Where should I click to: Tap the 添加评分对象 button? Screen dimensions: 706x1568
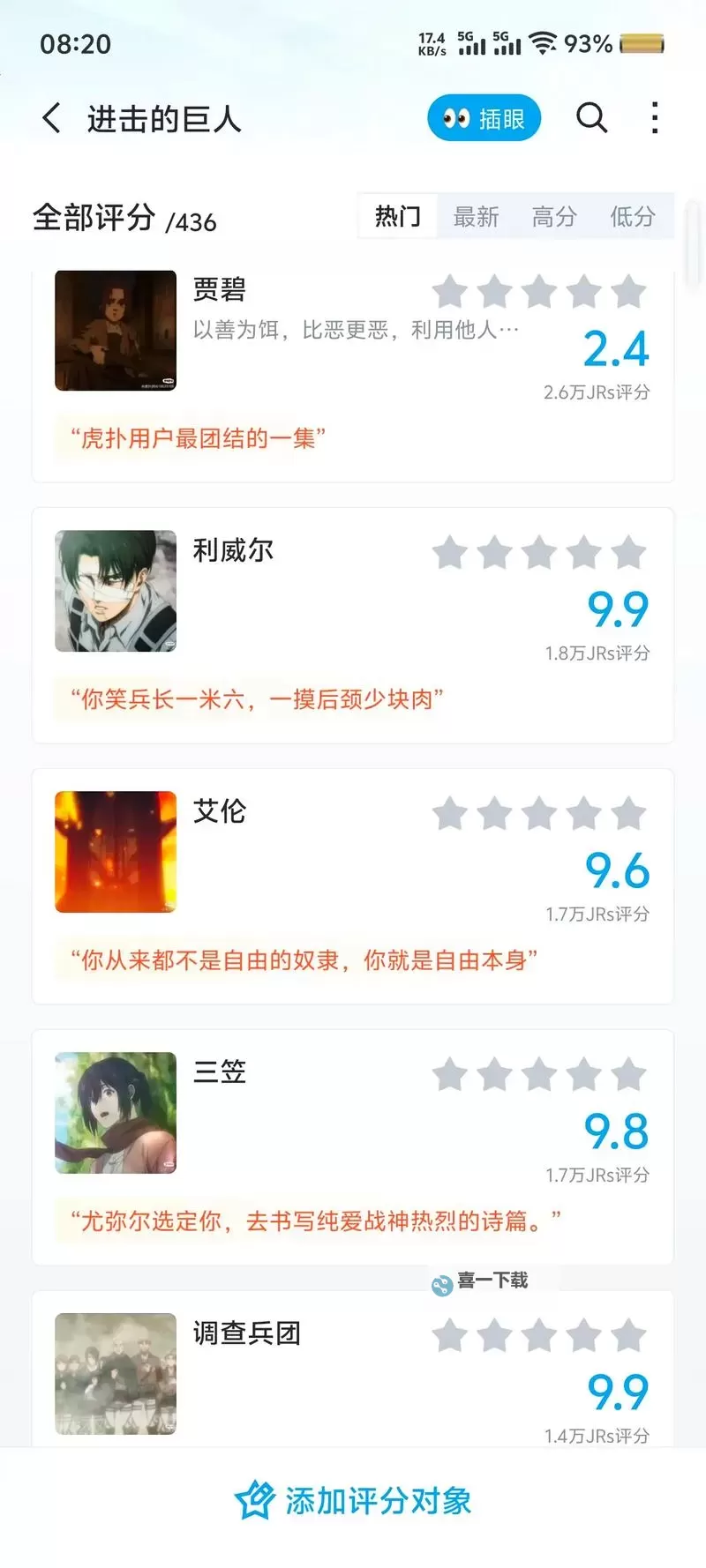[x=353, y=1499]
